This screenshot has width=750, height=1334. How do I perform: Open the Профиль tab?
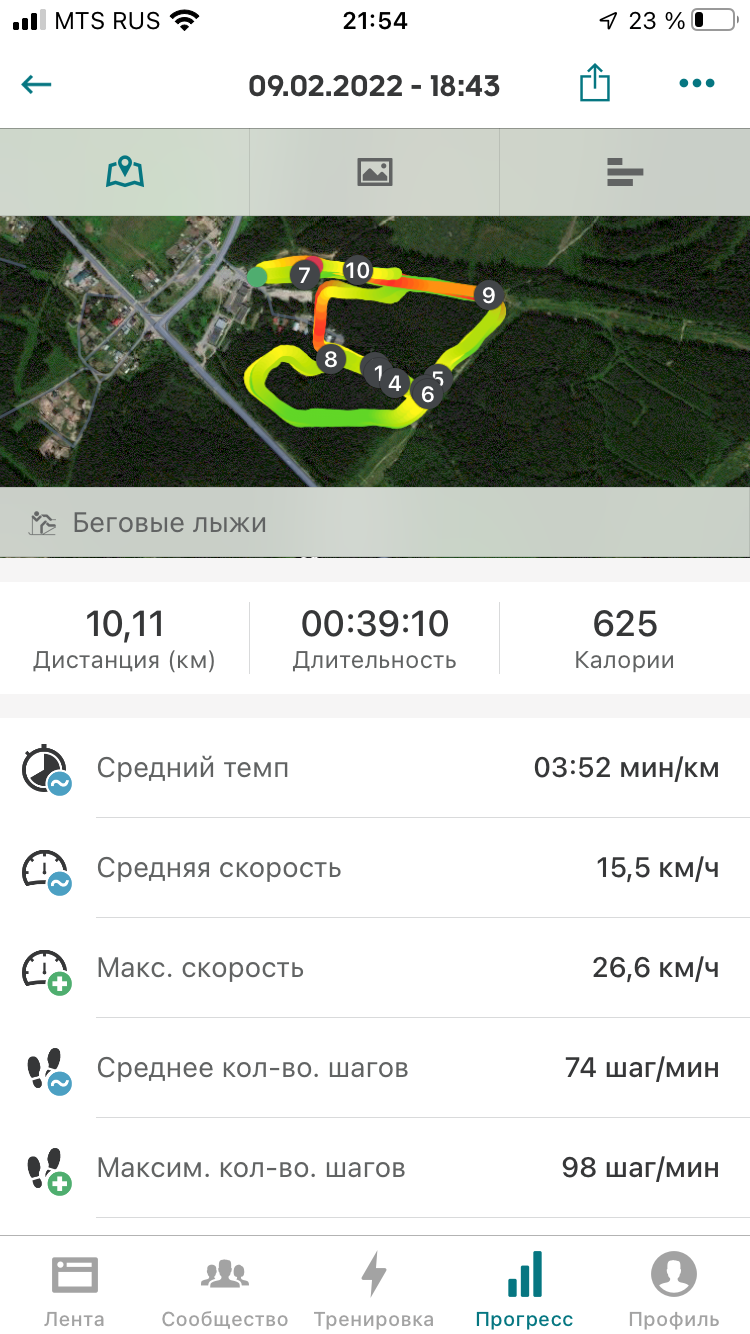pos(674,1289)
